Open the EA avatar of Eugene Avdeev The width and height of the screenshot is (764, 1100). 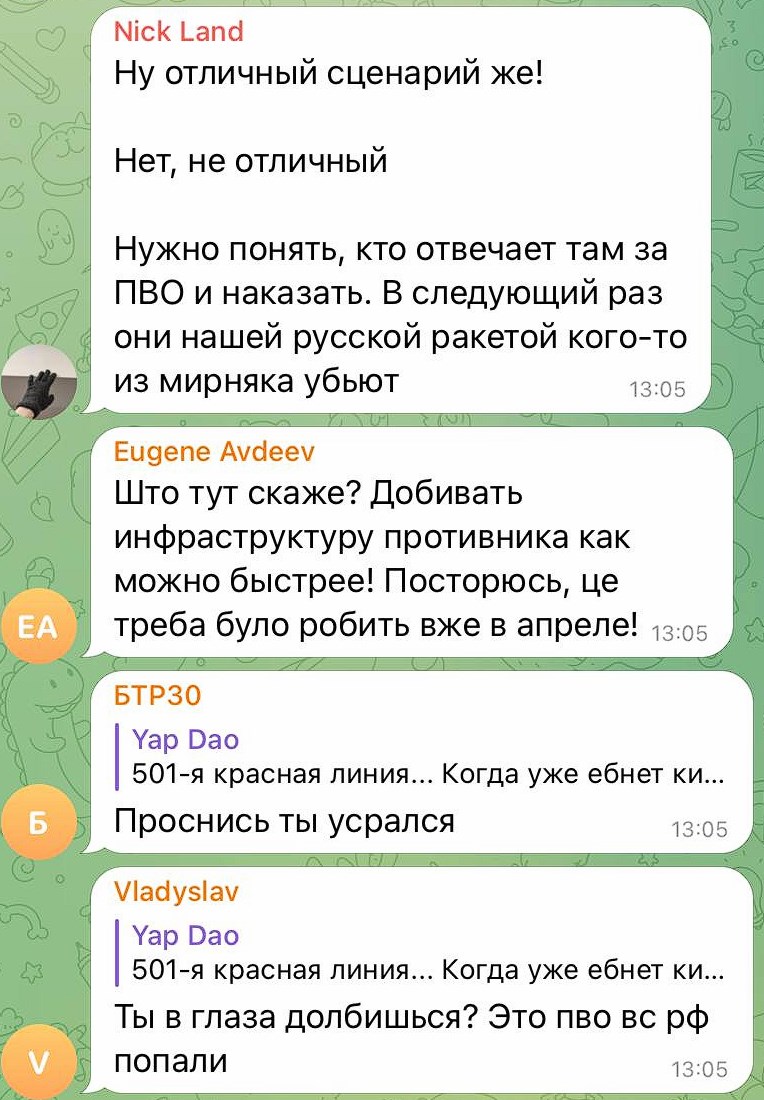39,627
